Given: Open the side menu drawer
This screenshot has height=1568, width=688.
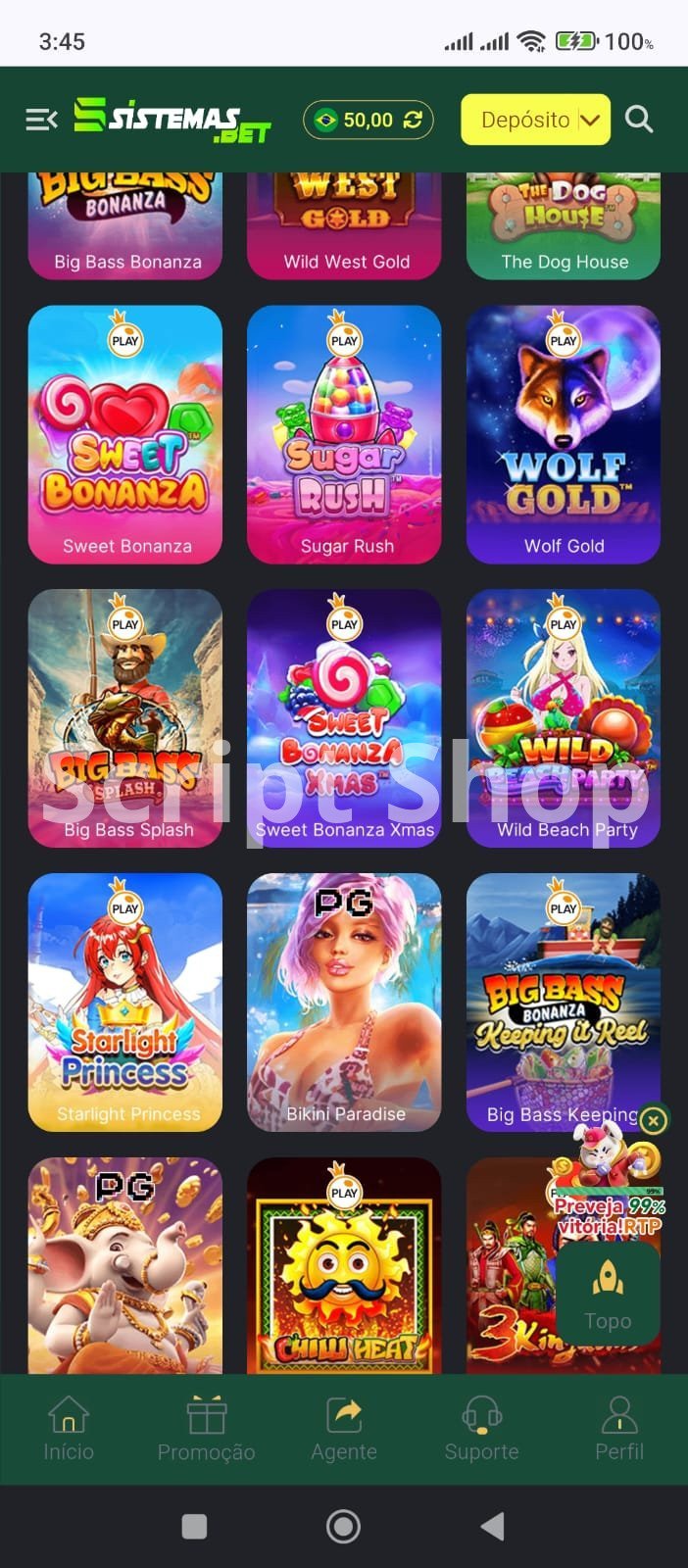Looking at the screenshot, I should pyautogui.click(x=41, y=120).
